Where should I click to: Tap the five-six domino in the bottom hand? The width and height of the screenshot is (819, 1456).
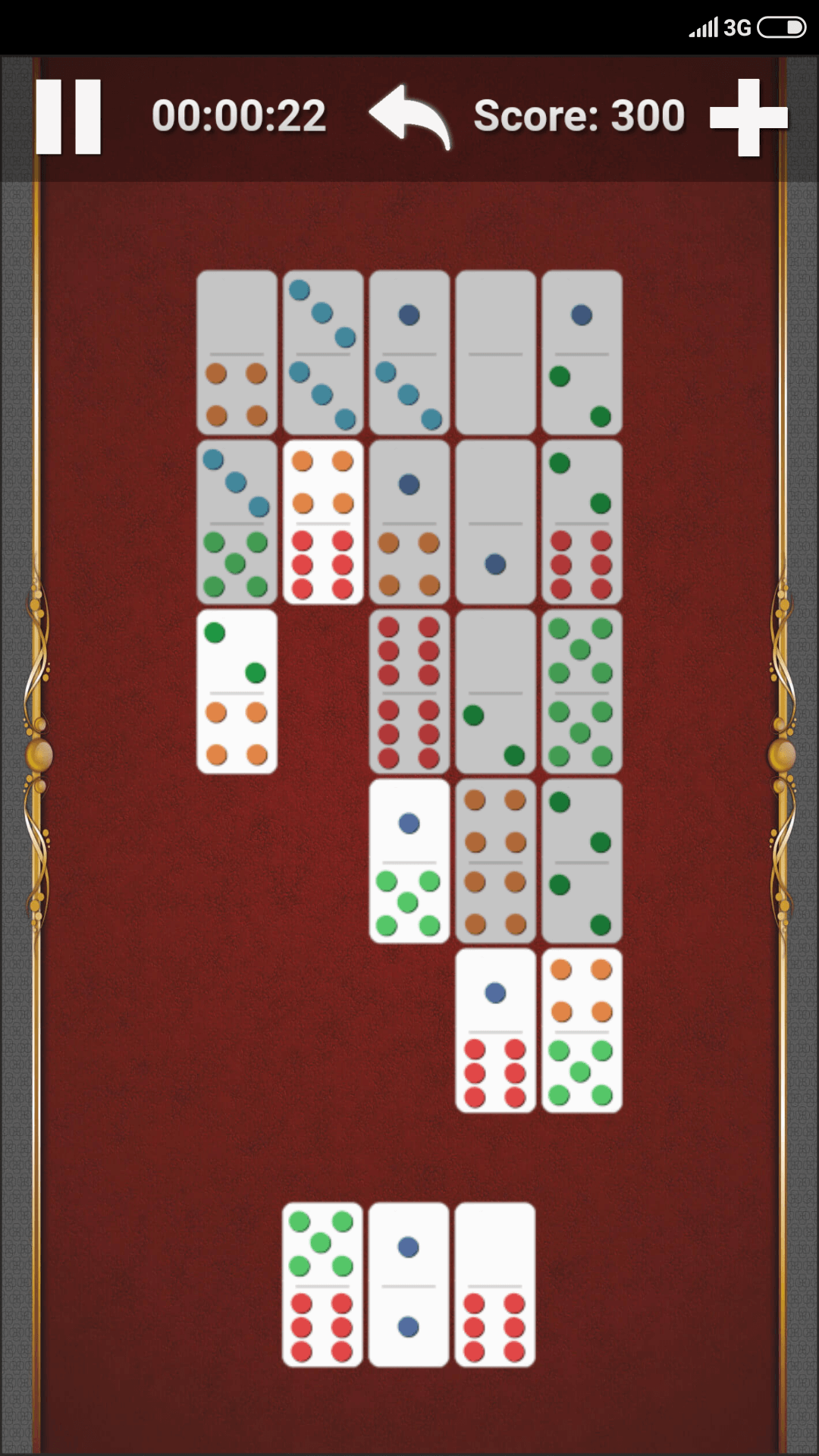click(322, 1285)
